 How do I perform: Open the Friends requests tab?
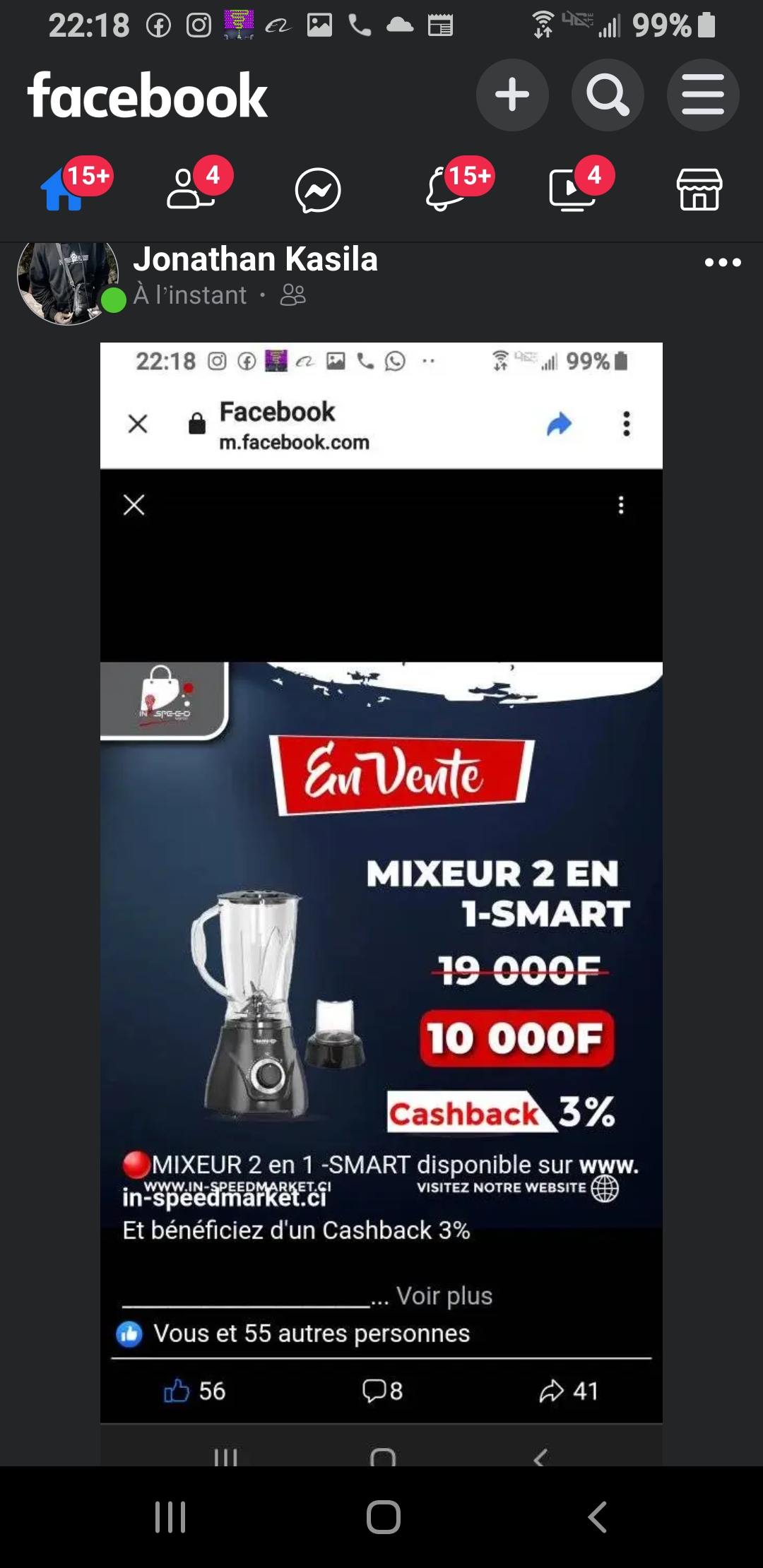[191, 189]
